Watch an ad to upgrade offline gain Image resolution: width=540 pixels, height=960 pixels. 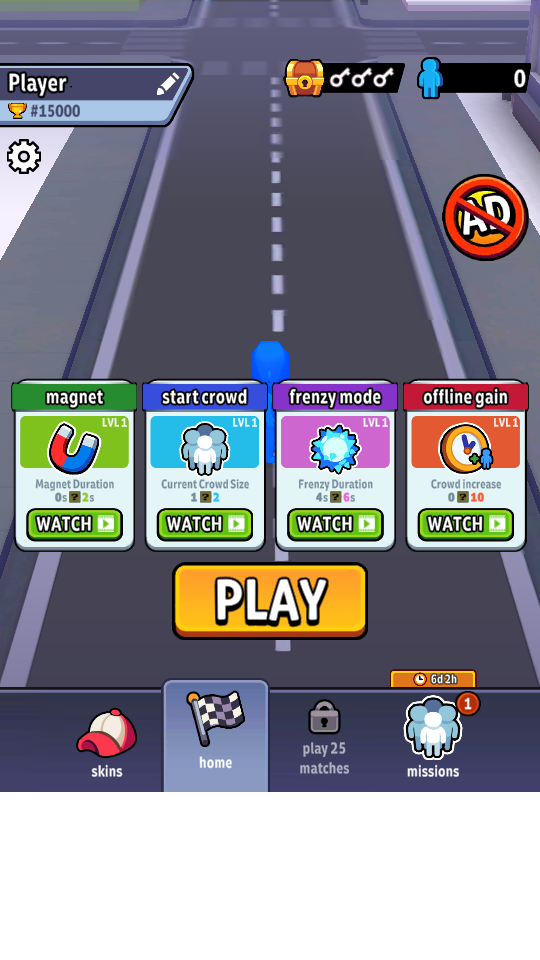click(x=466, y=524)
